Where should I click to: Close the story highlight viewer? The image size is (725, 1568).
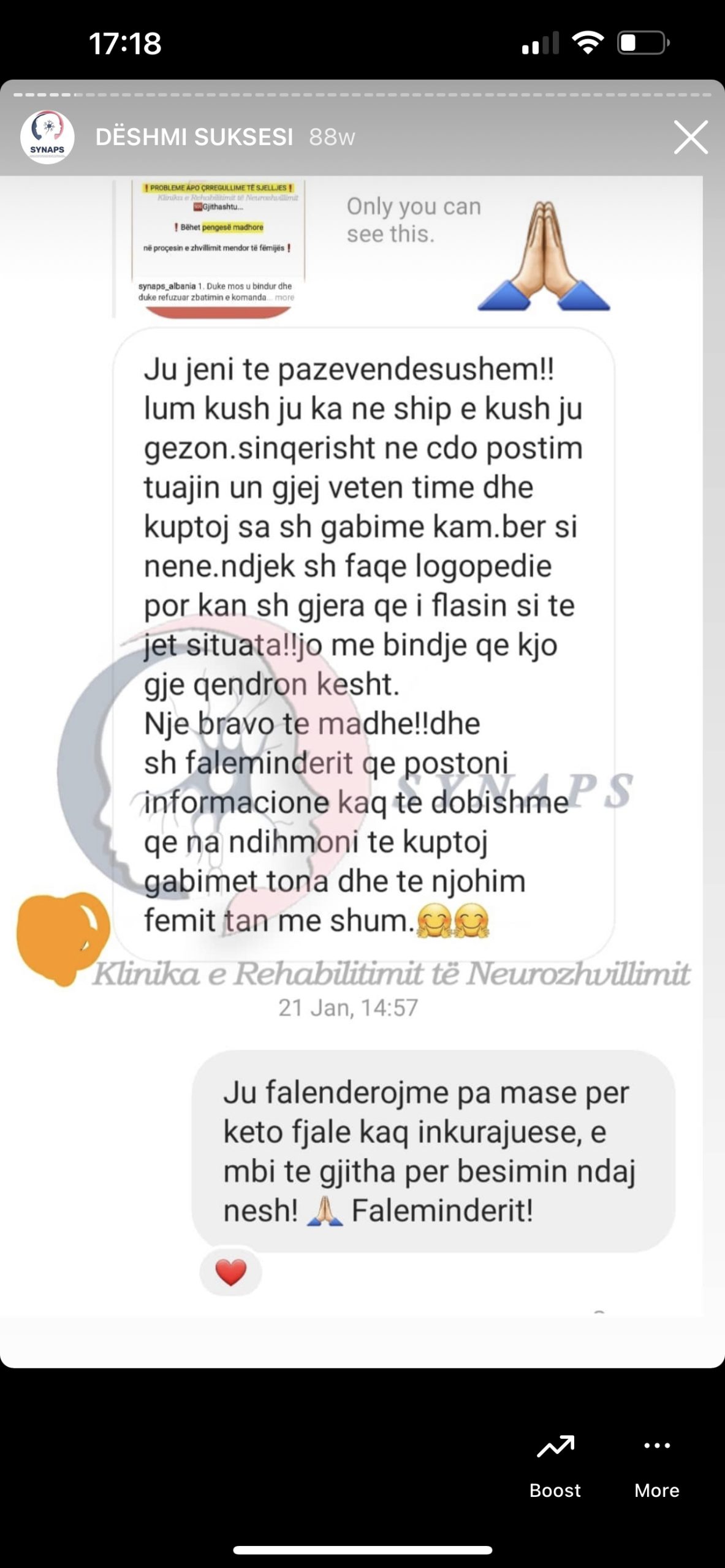[691, 137]
